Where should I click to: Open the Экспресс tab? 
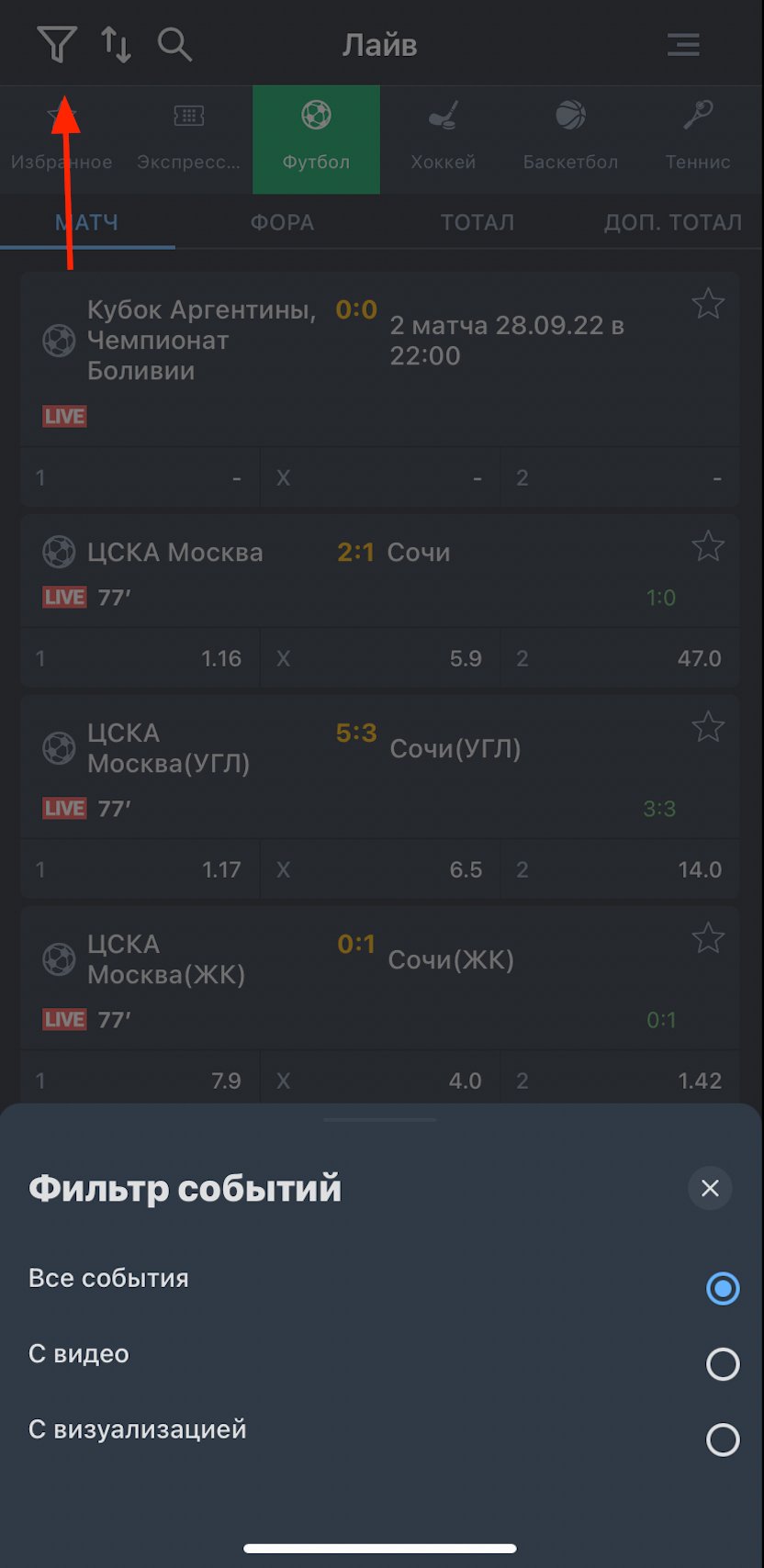tap(188, 140)
